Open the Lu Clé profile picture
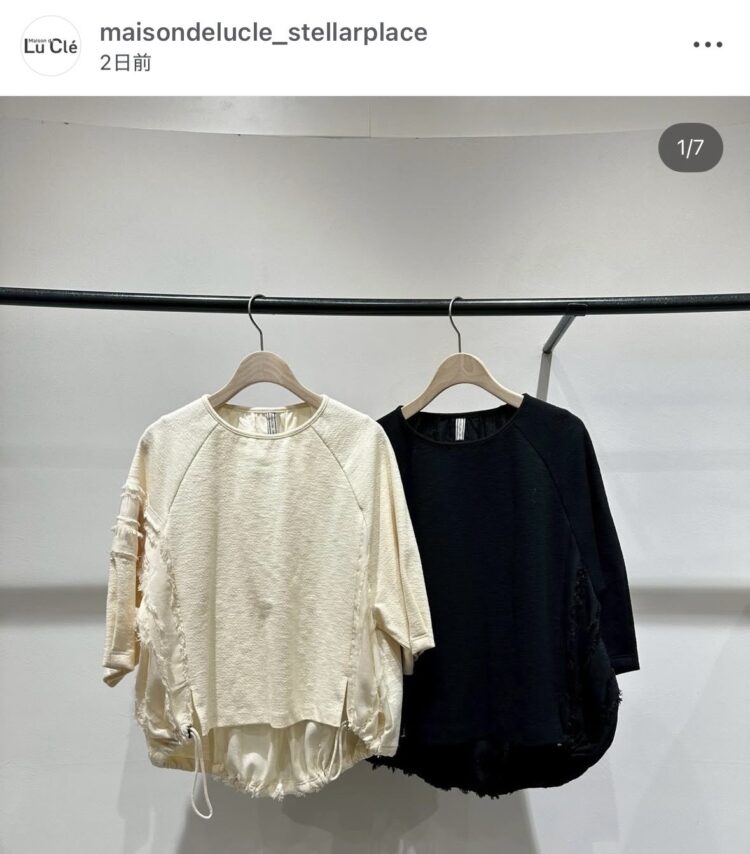The width and height of the screenshot is (750, 854). 50,46
